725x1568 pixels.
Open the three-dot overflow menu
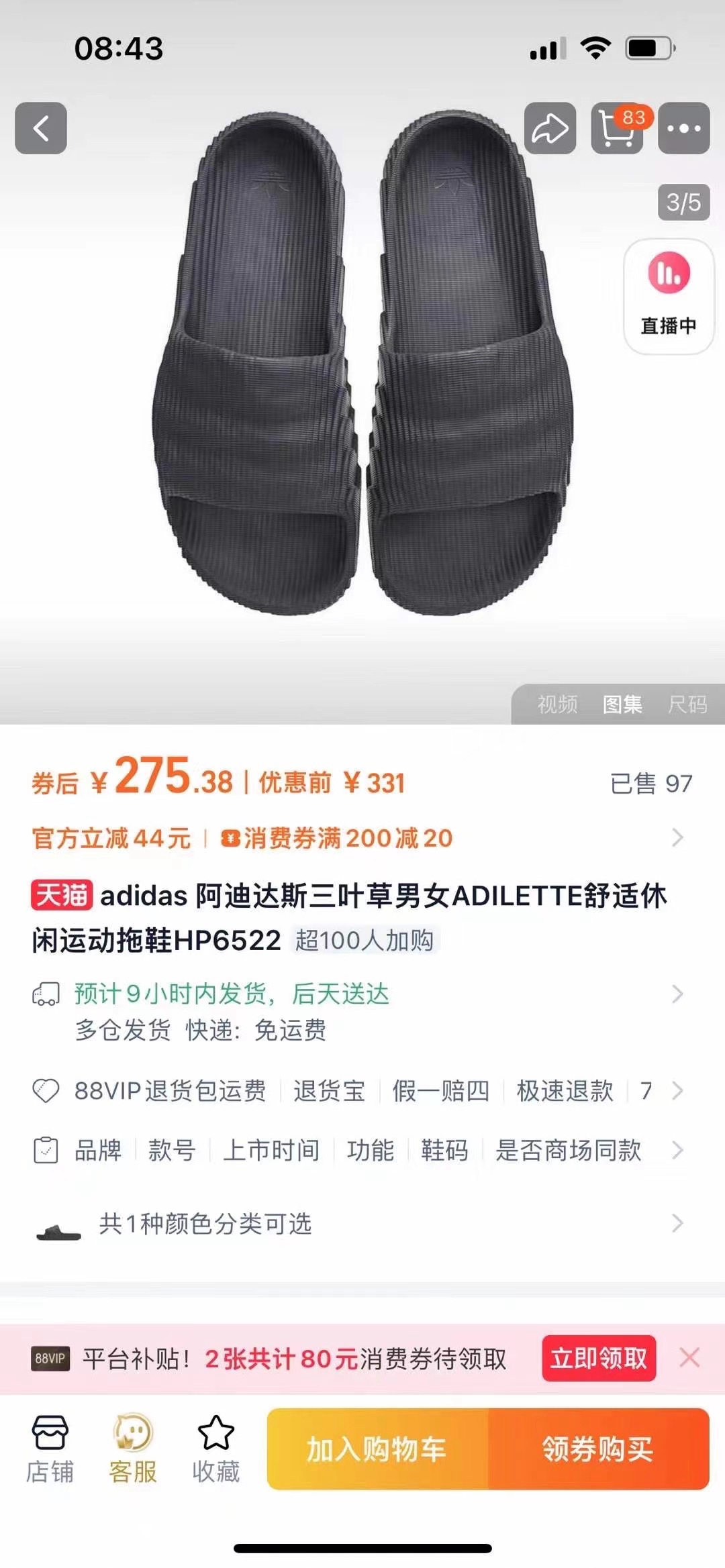684,128
